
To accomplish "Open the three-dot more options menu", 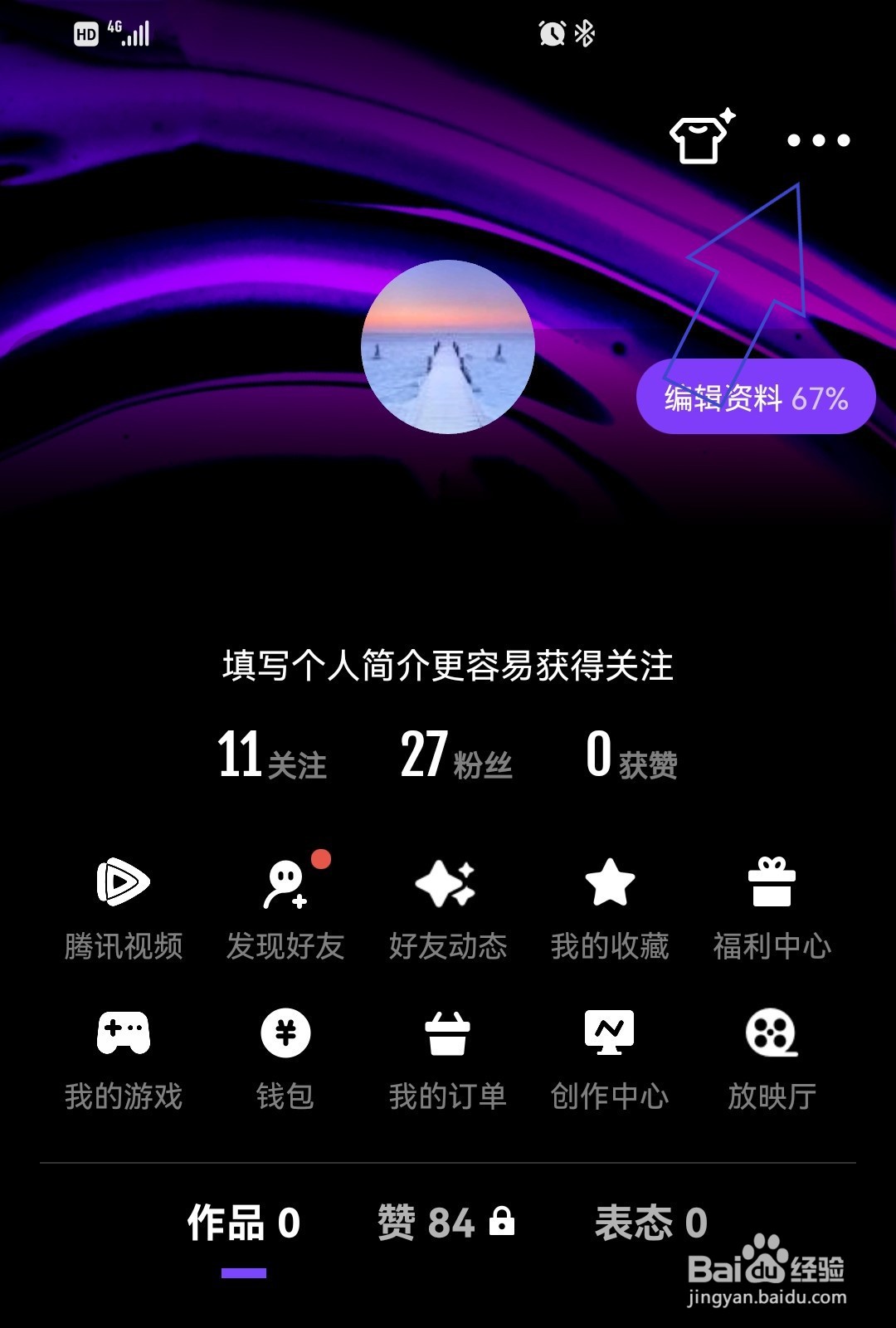I will [817, 141].
